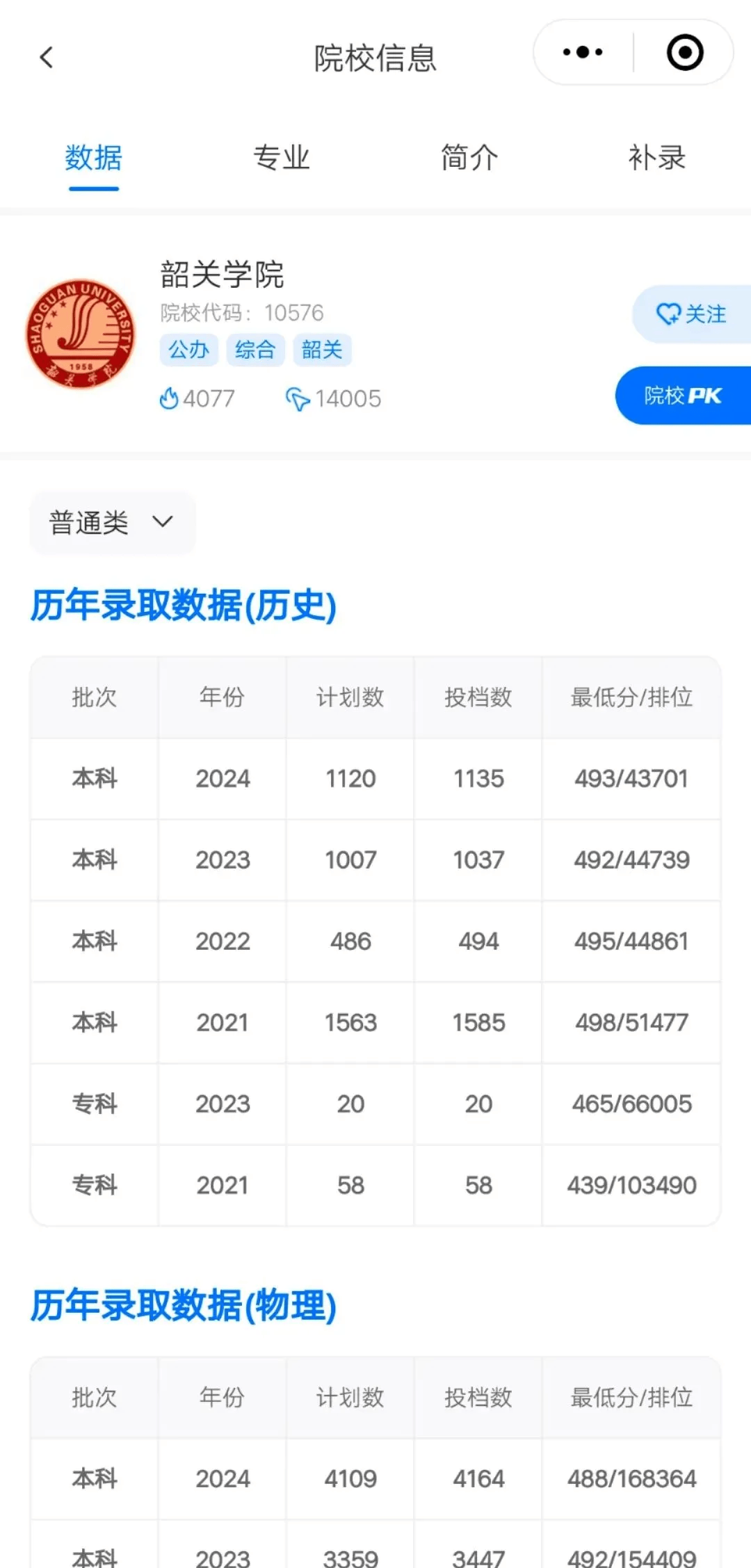Switch to the 简介 tab
This screenshot has height=1568, width=751.
[x=469, y=158]
